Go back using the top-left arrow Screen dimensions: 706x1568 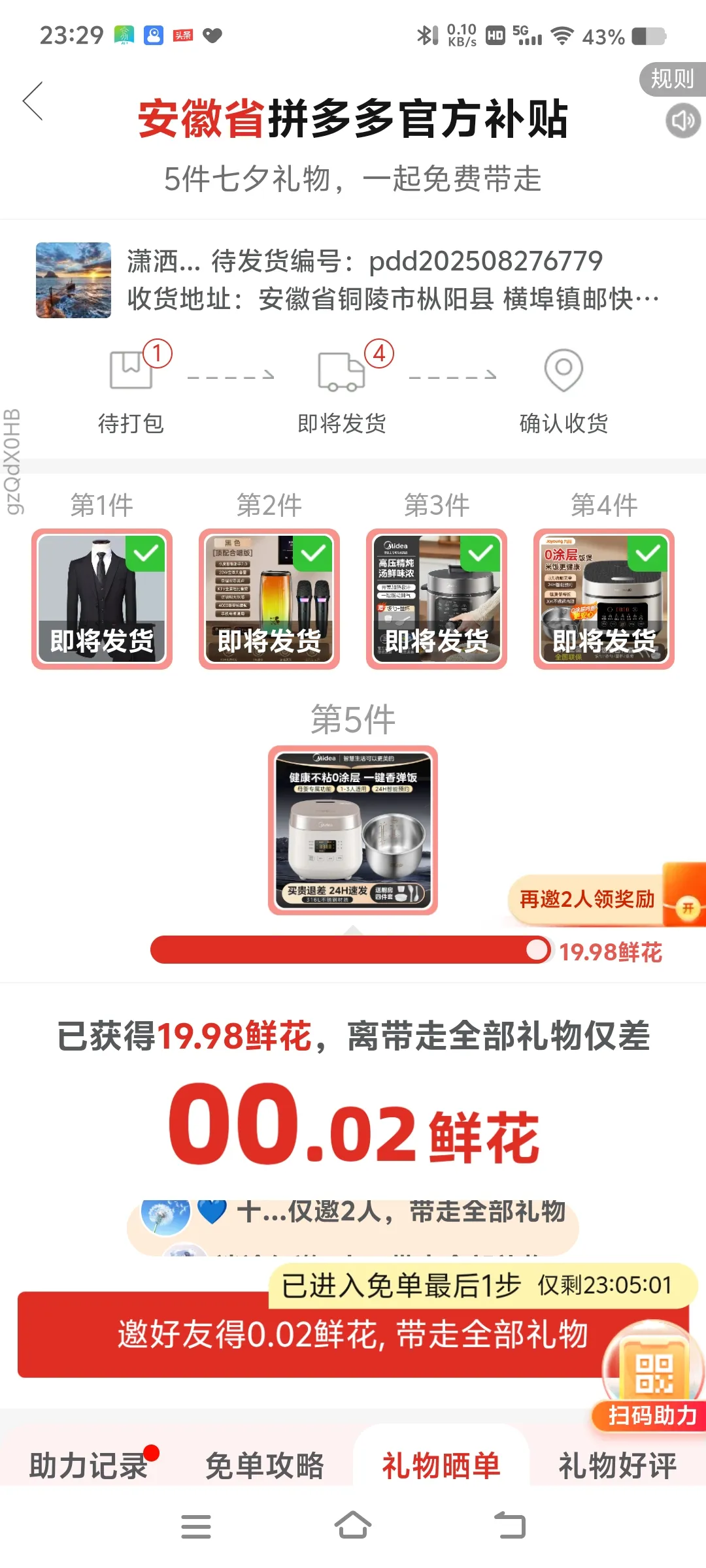33,102
